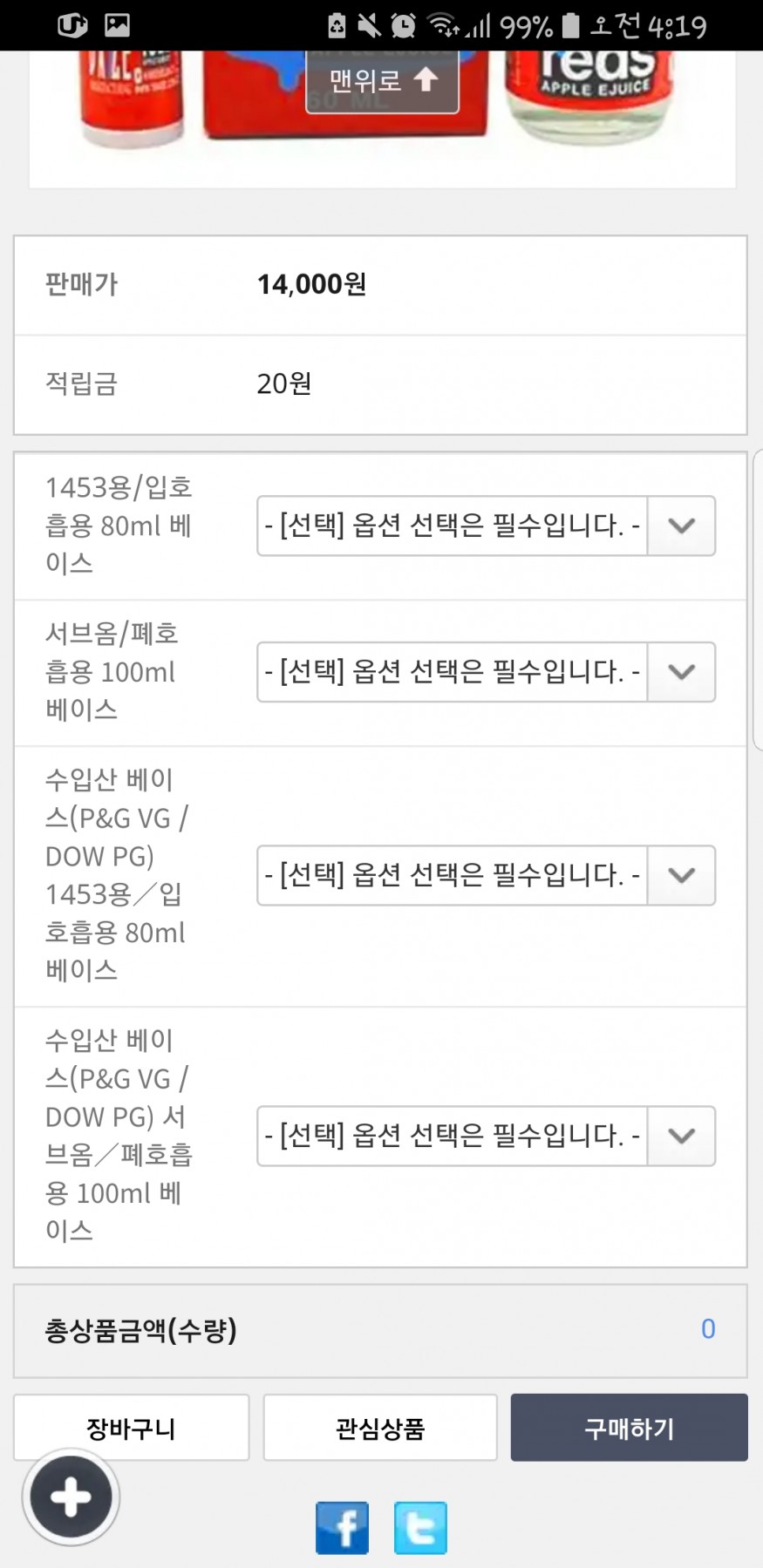Open the 서브옴/폐호흡용 100ml 베이스 option dropdown

click(486, 672)
